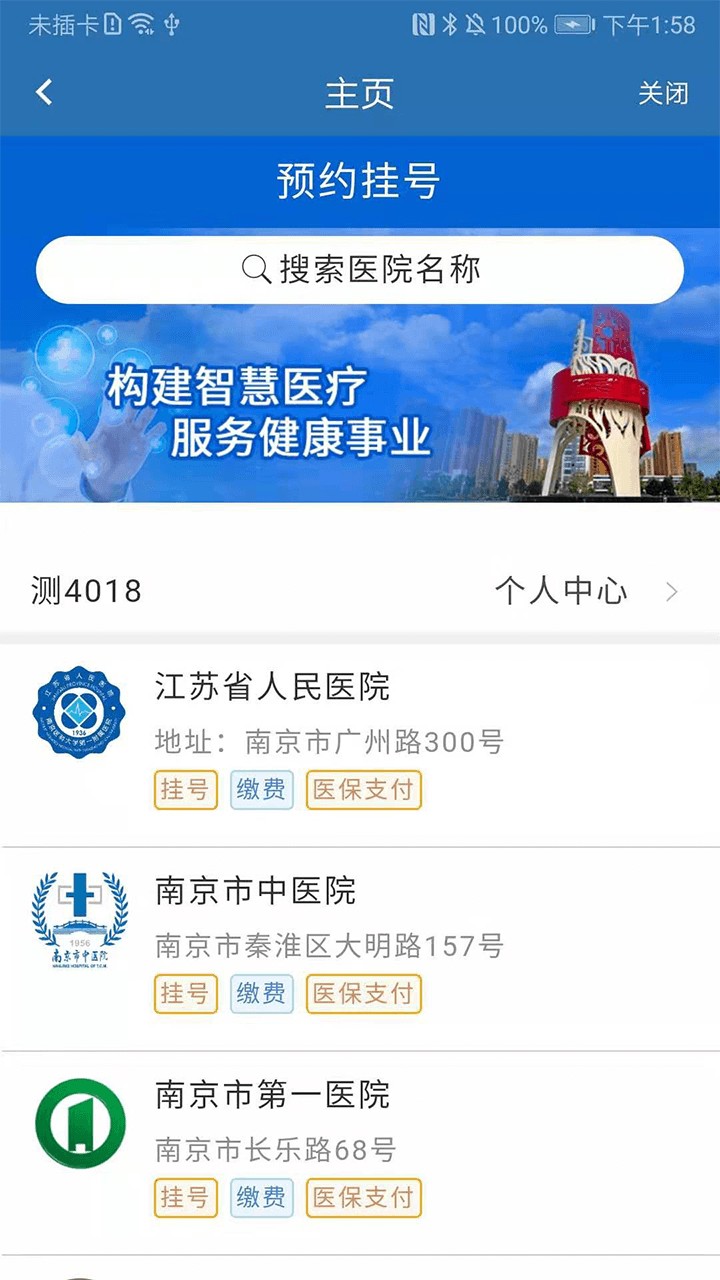The height and width of the screenshot is (1280, 720).
Task: Select 南京市中医院 from the list
Action: (x=256, y=891)
